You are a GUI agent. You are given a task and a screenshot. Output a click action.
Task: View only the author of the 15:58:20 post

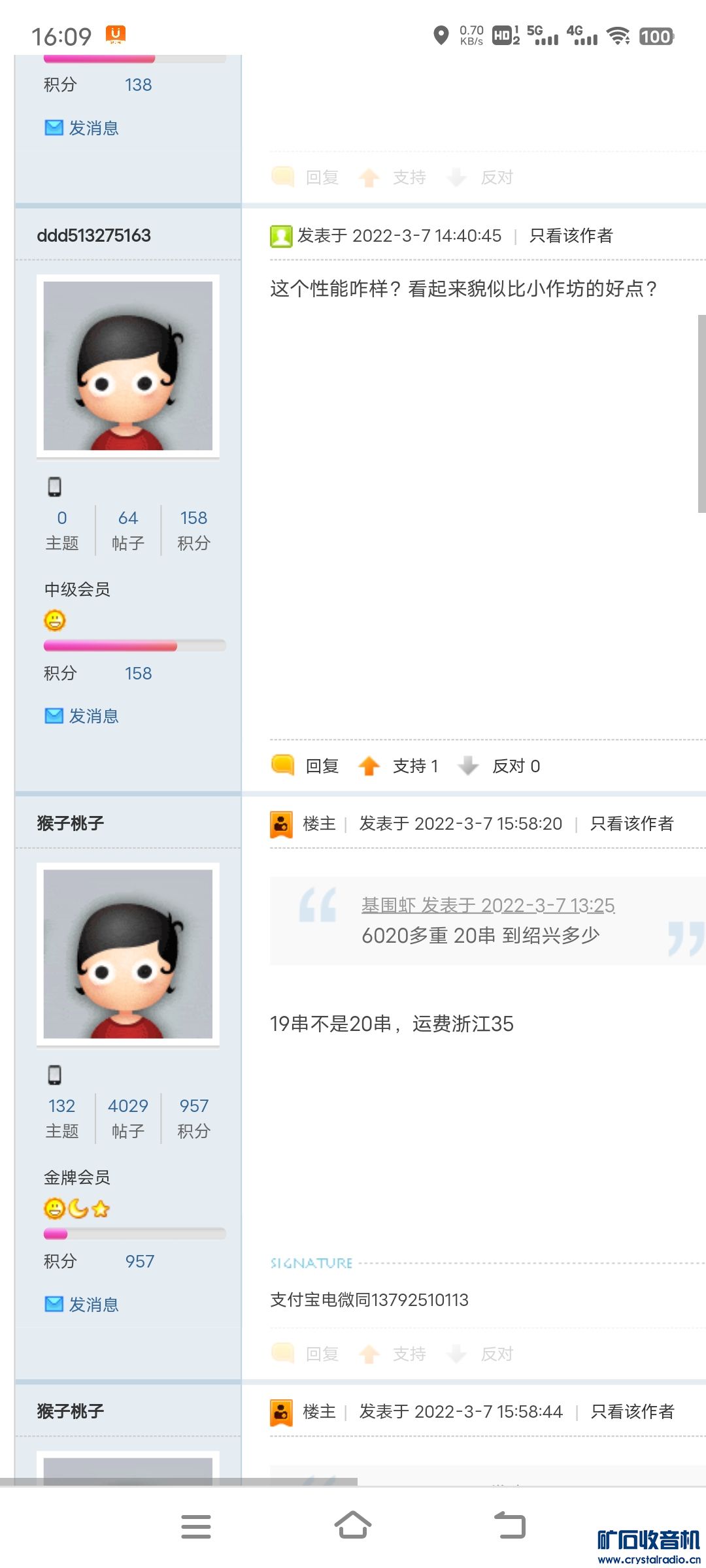coord(631,823)
